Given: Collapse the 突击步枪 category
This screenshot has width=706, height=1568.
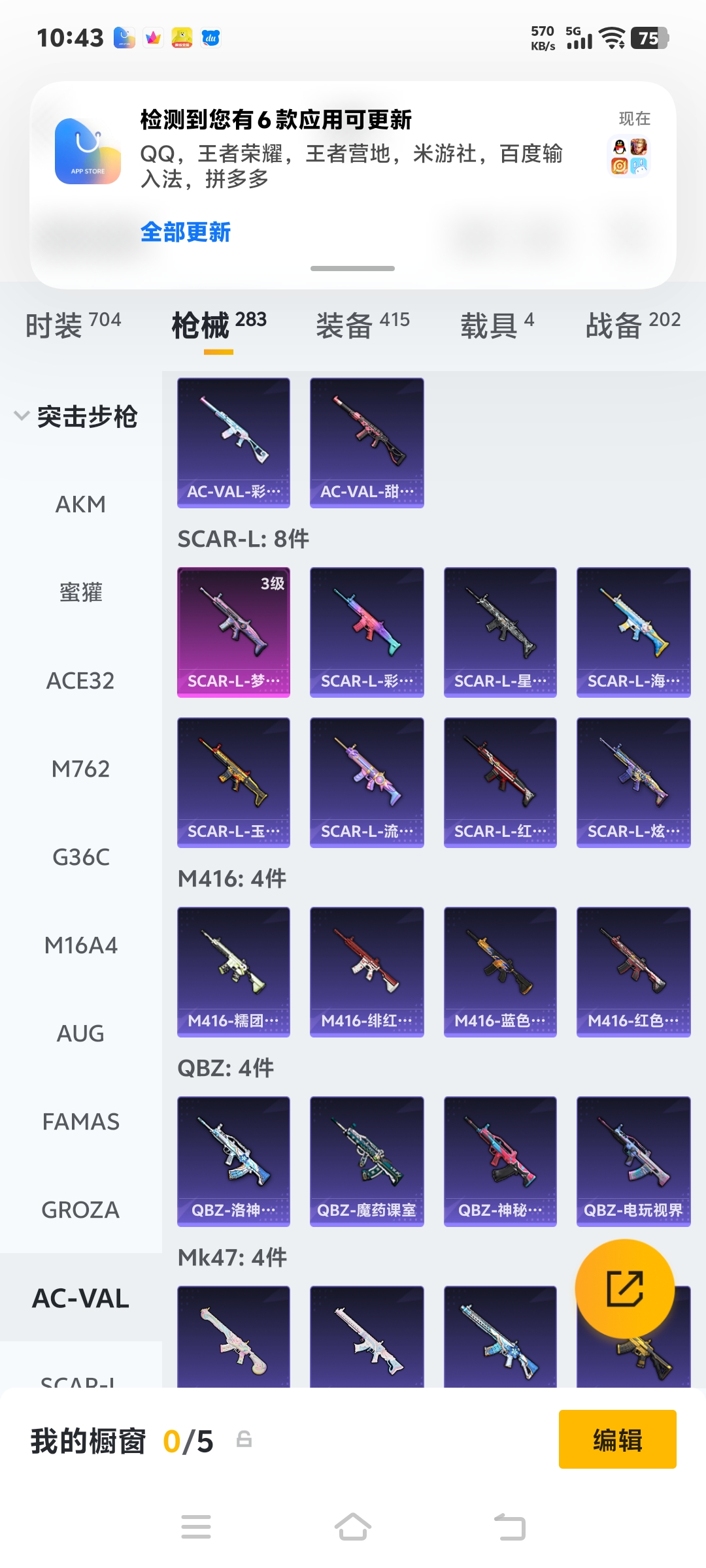Looking at the screenshot, I should [75, 417].
